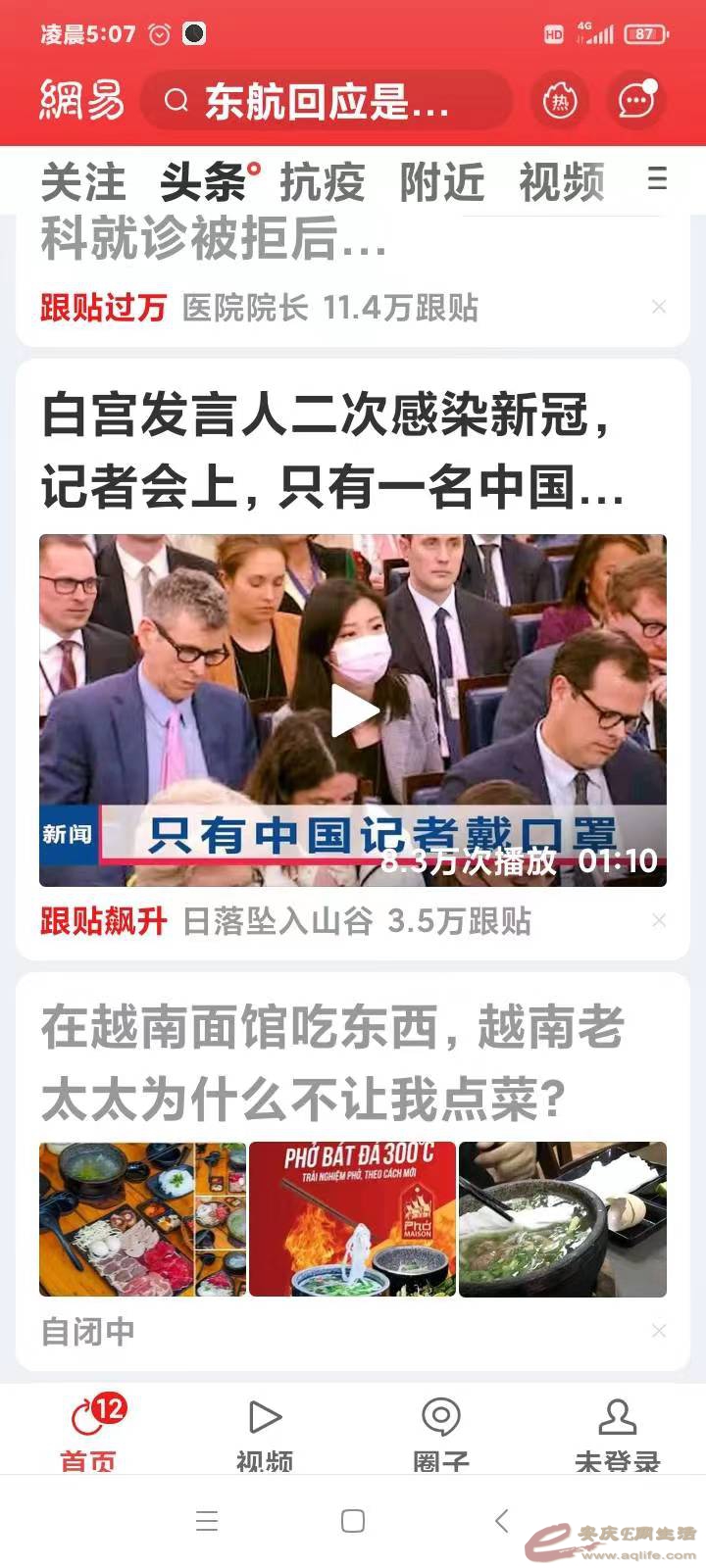Open the 在越南面馆吃东西 article
This screenshot has width=706, height=1568.
click(x=333, y=1064)
